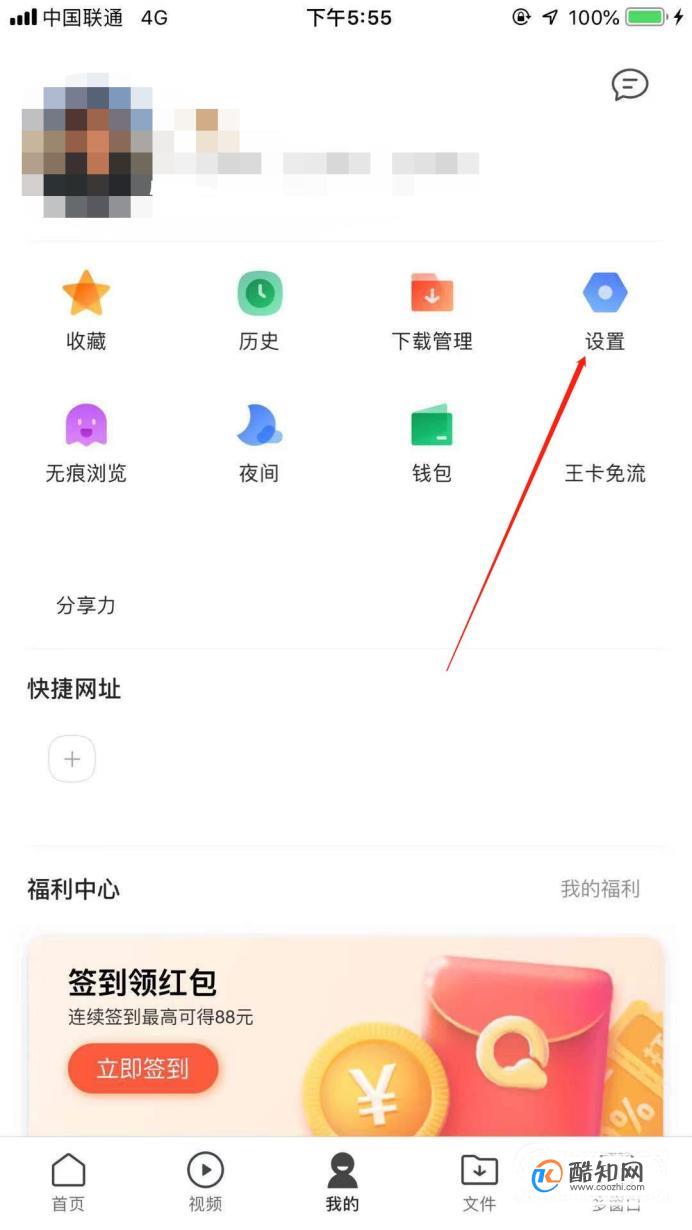The height and width of the screenshot is (1230, 692).
Task: Enable 无痕浏览 incognito browsing
Action: 86,443
